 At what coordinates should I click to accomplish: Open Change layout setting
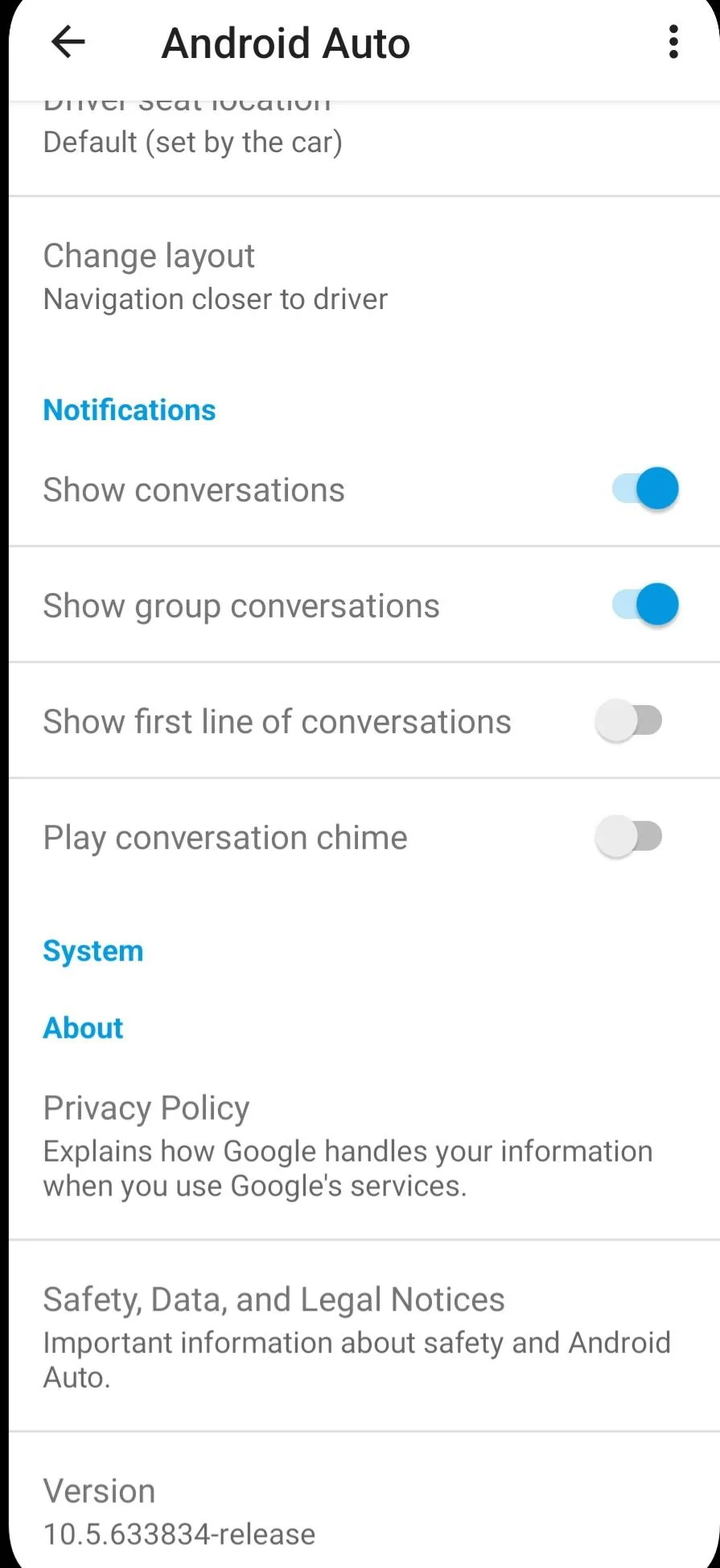(216, 277)
